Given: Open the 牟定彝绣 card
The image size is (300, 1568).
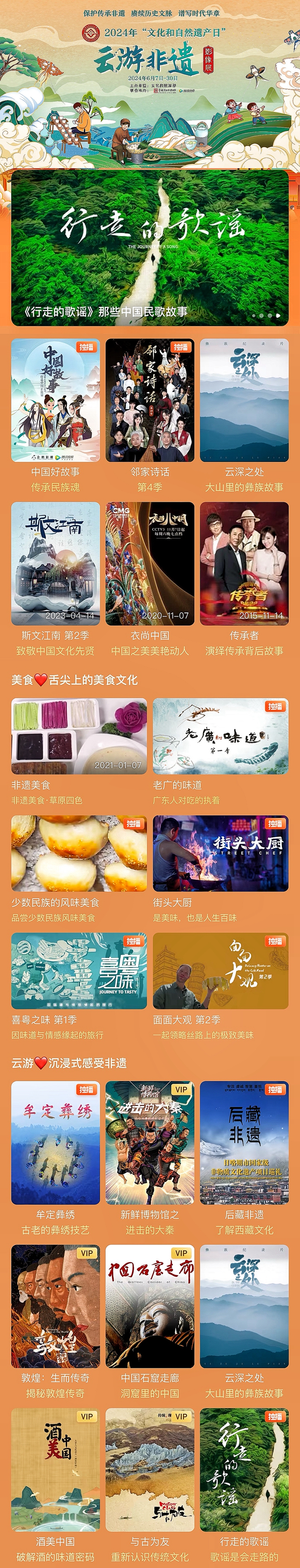Looking at the screenshot, I should pyautogui.click(x=55, y=1143).
